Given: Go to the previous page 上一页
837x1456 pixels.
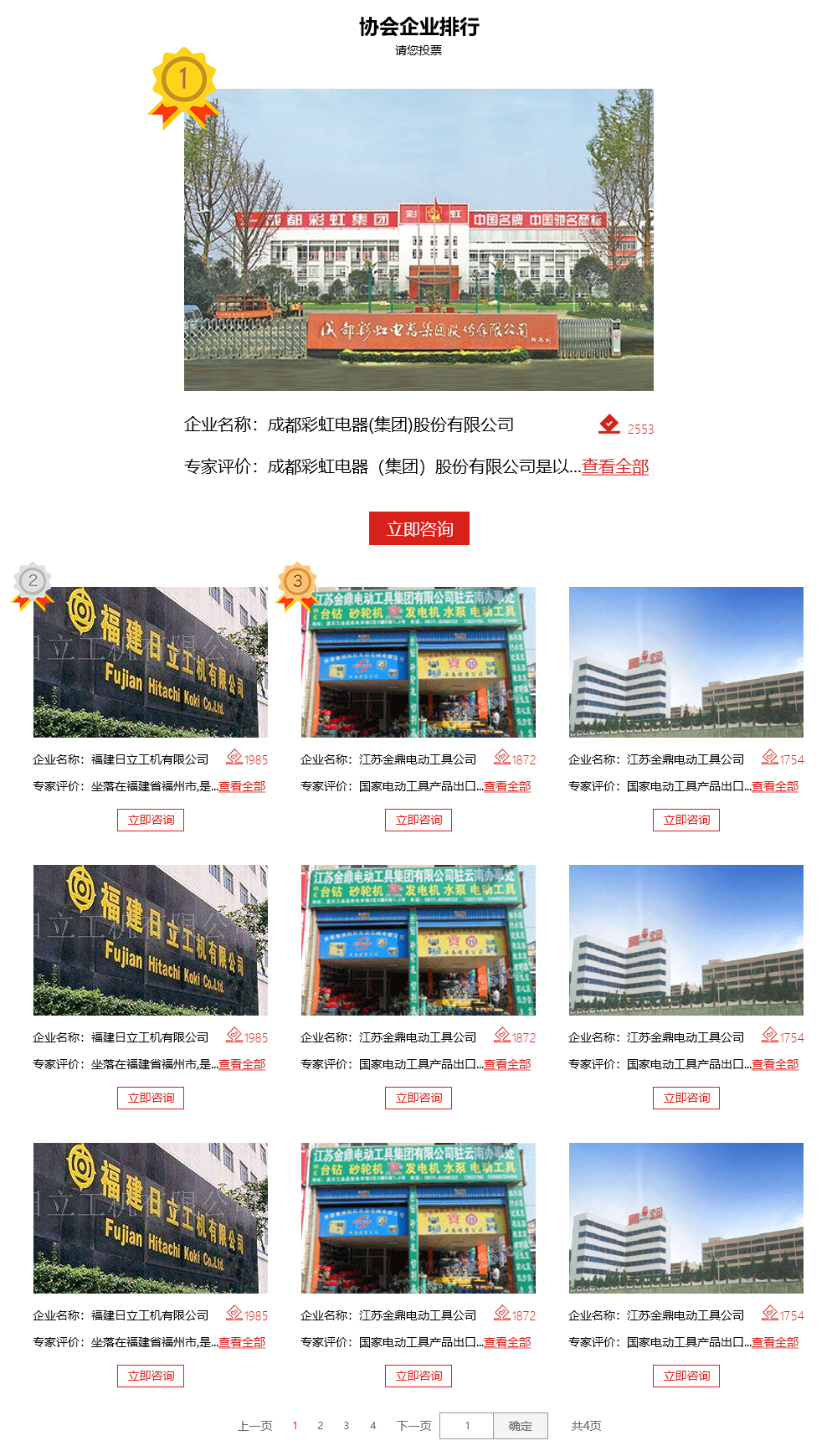Looking at the screenshot, I should (254, 1426).
